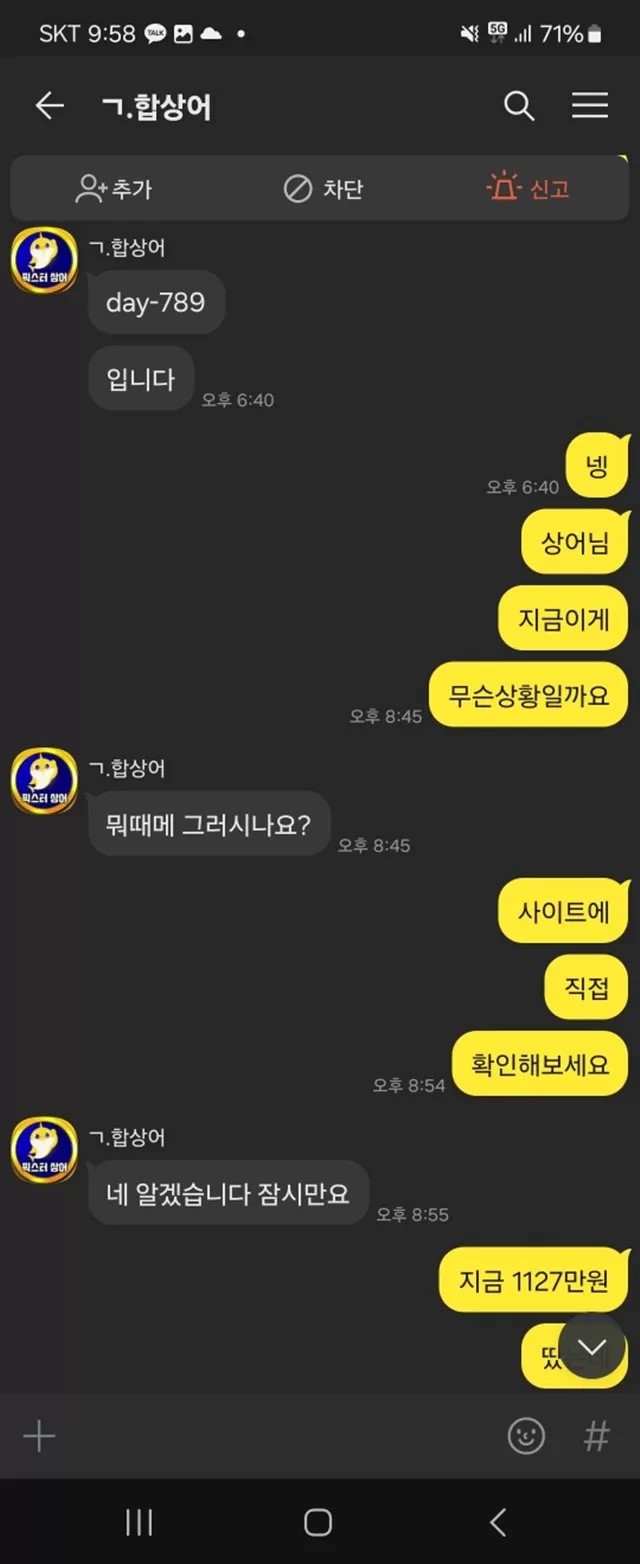The height and width of the screenshot is (1564, 640).
Task: Jump to the latest message arrow
Action: [592, 1350]
